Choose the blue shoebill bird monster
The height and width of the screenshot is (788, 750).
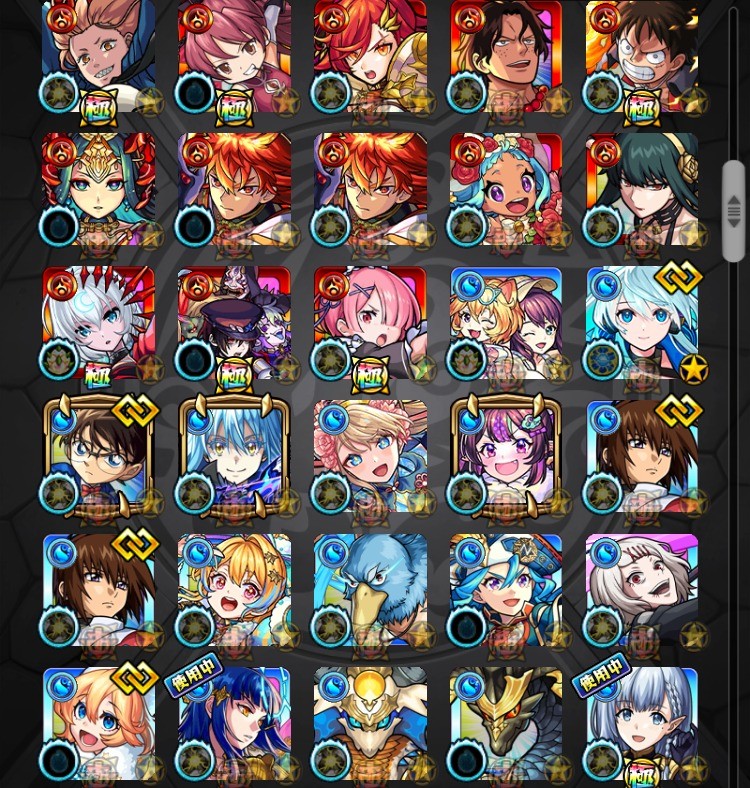click(x=370, y=590)
